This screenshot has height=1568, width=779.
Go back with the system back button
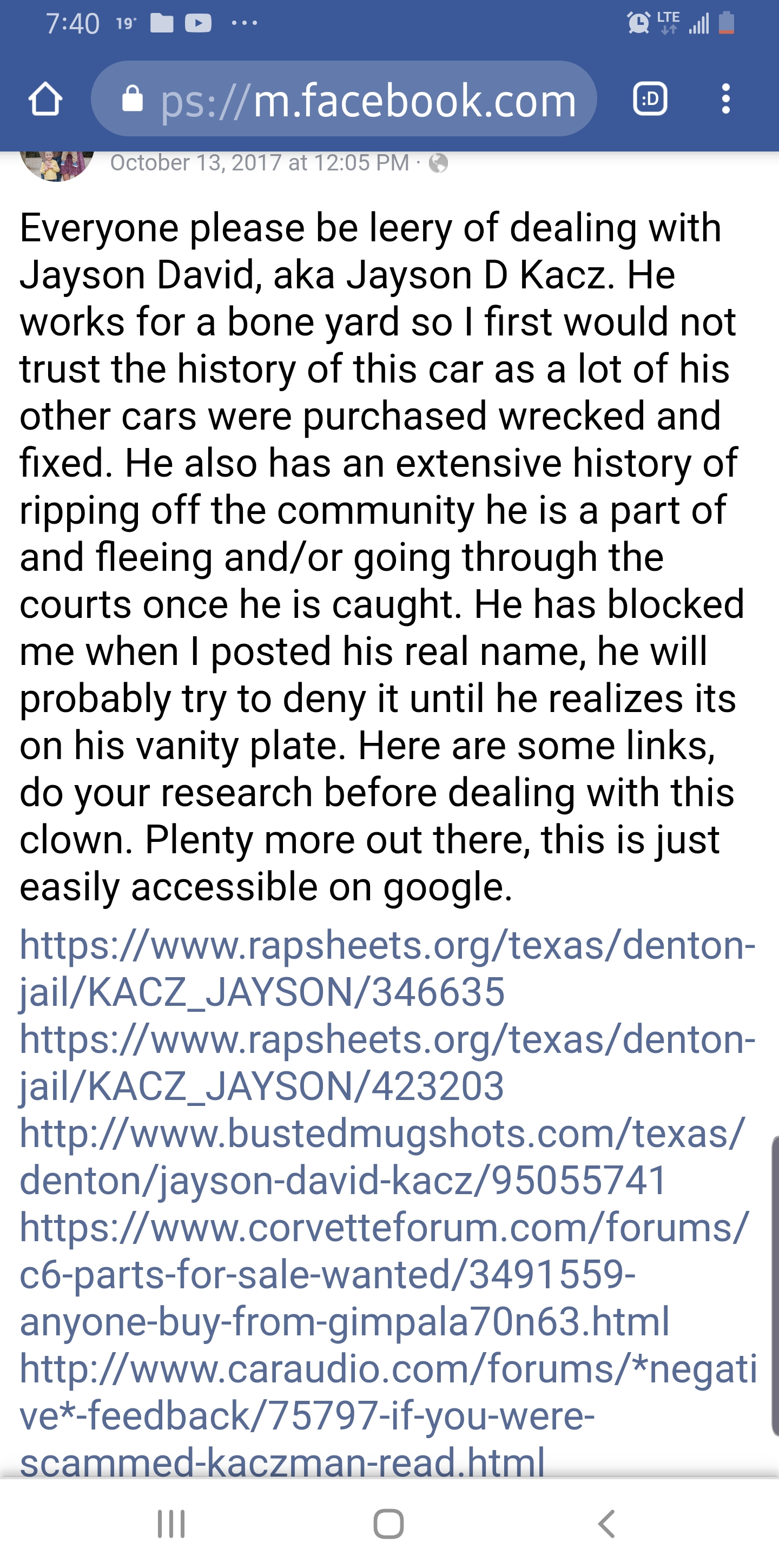pos(607,1524)
